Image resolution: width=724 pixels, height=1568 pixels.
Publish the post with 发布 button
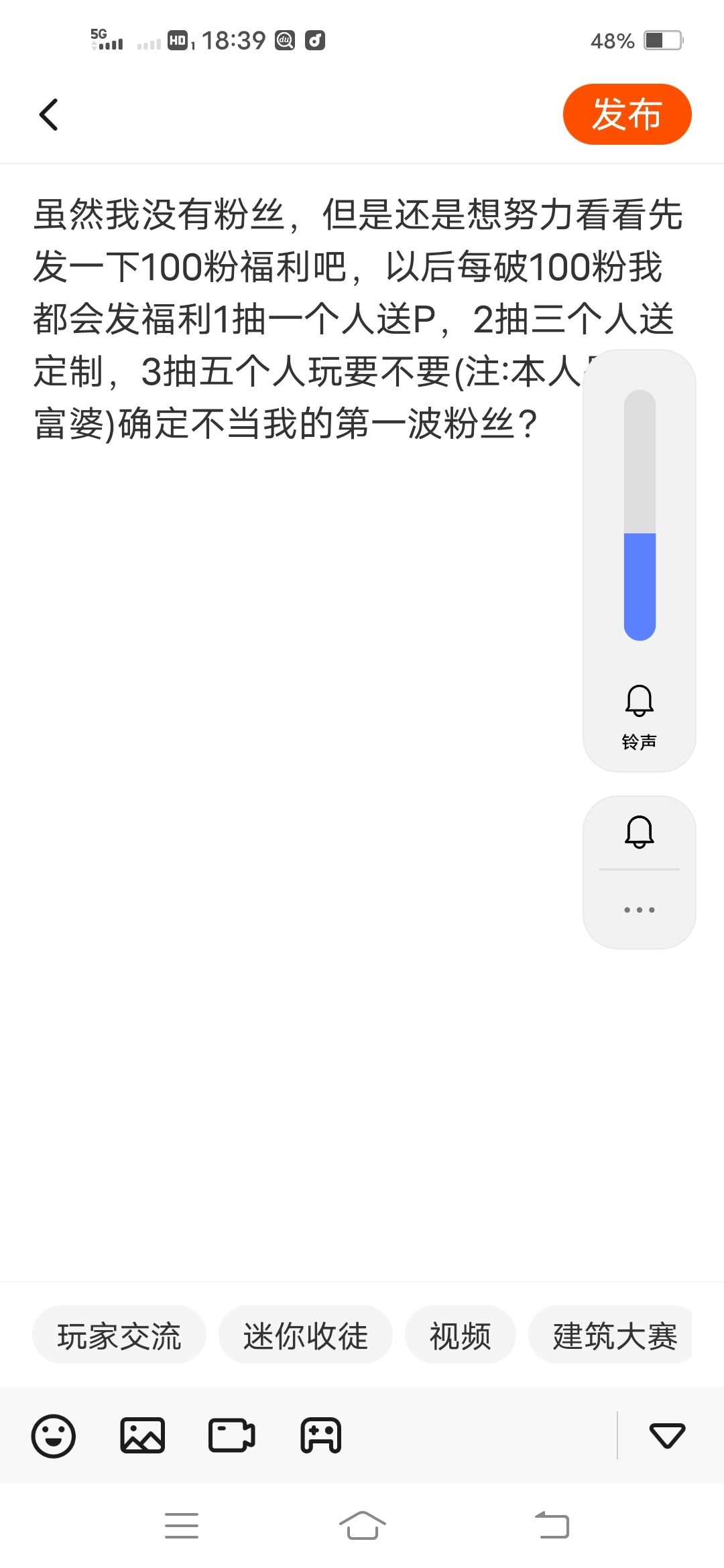[x=627, y=115]
